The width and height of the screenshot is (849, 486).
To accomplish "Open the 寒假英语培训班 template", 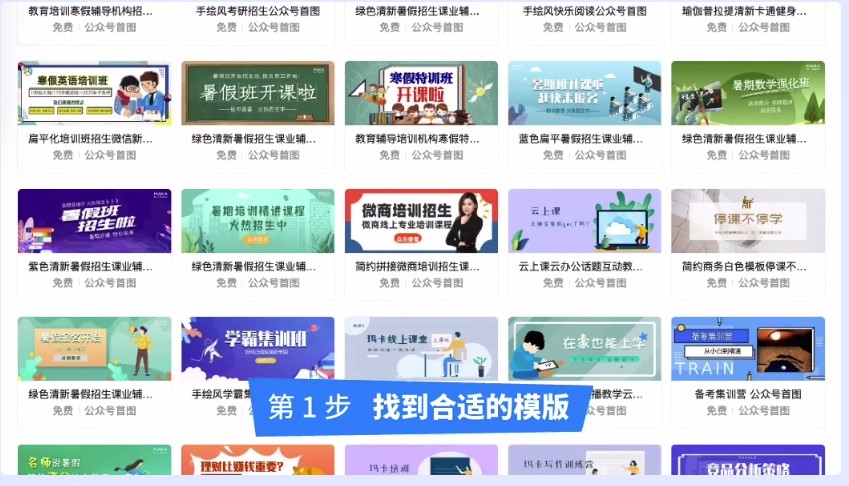I will point(94,93).
